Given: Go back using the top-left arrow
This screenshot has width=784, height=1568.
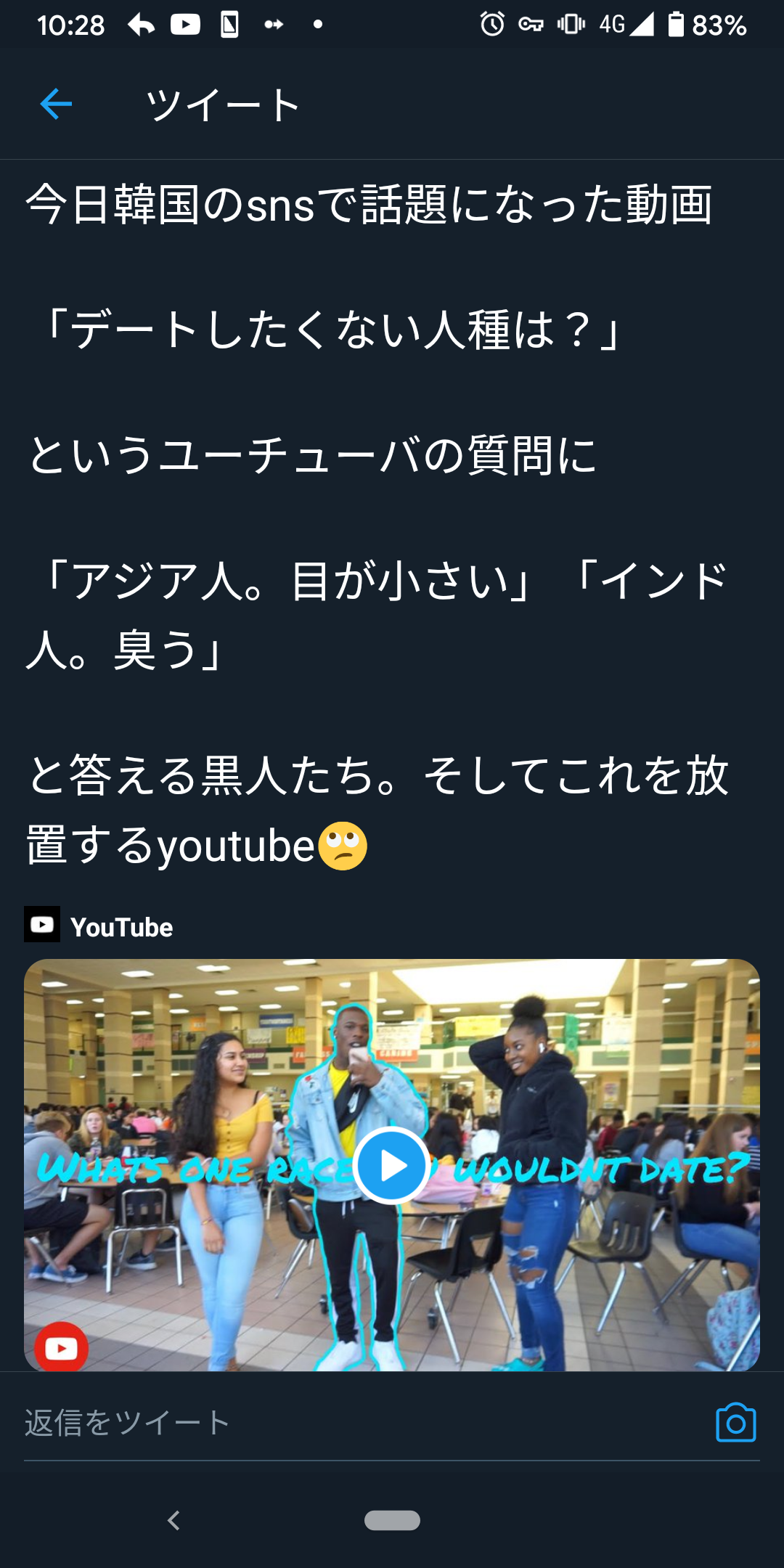Looking at the screenshot, I should (56, 104).
